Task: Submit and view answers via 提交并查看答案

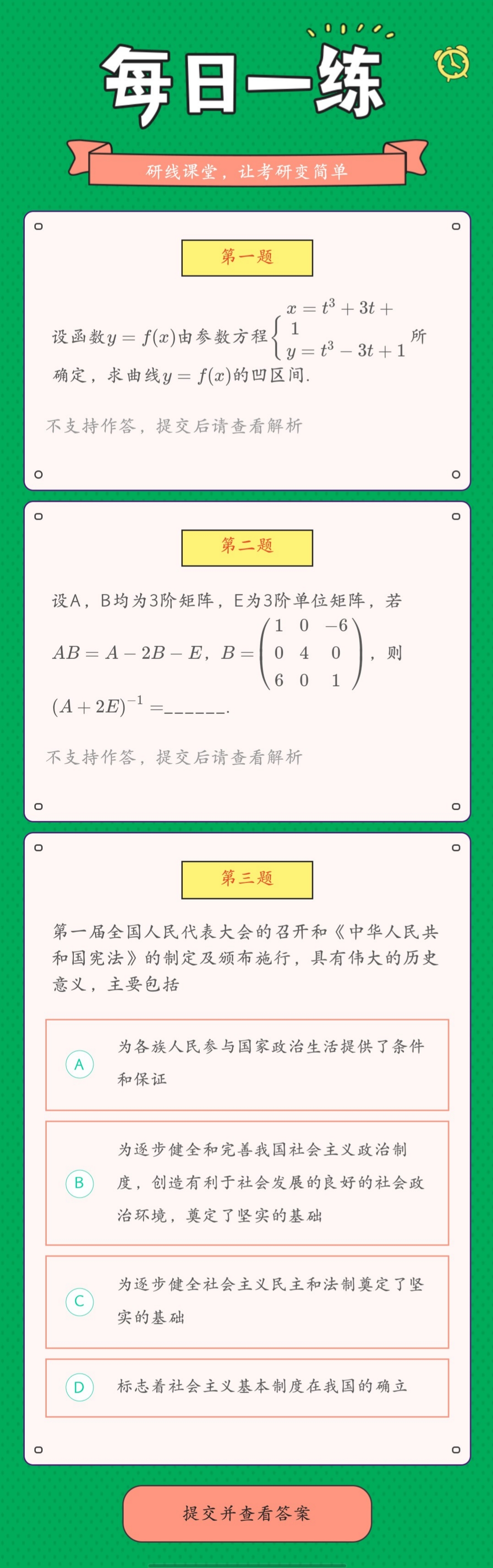Action: (246, 1513)
